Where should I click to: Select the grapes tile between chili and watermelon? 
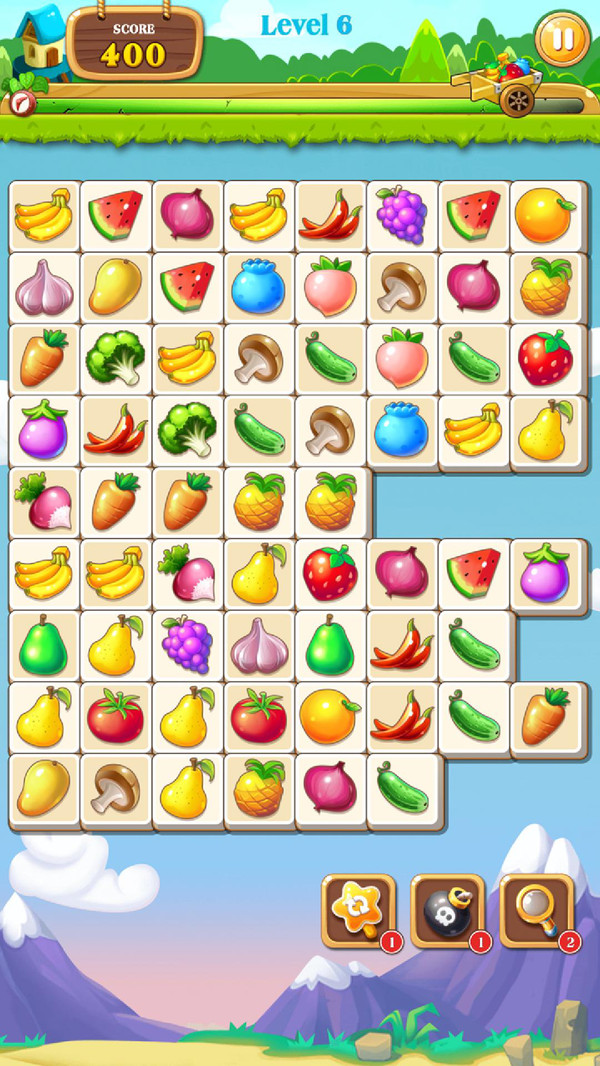[402, 215]
